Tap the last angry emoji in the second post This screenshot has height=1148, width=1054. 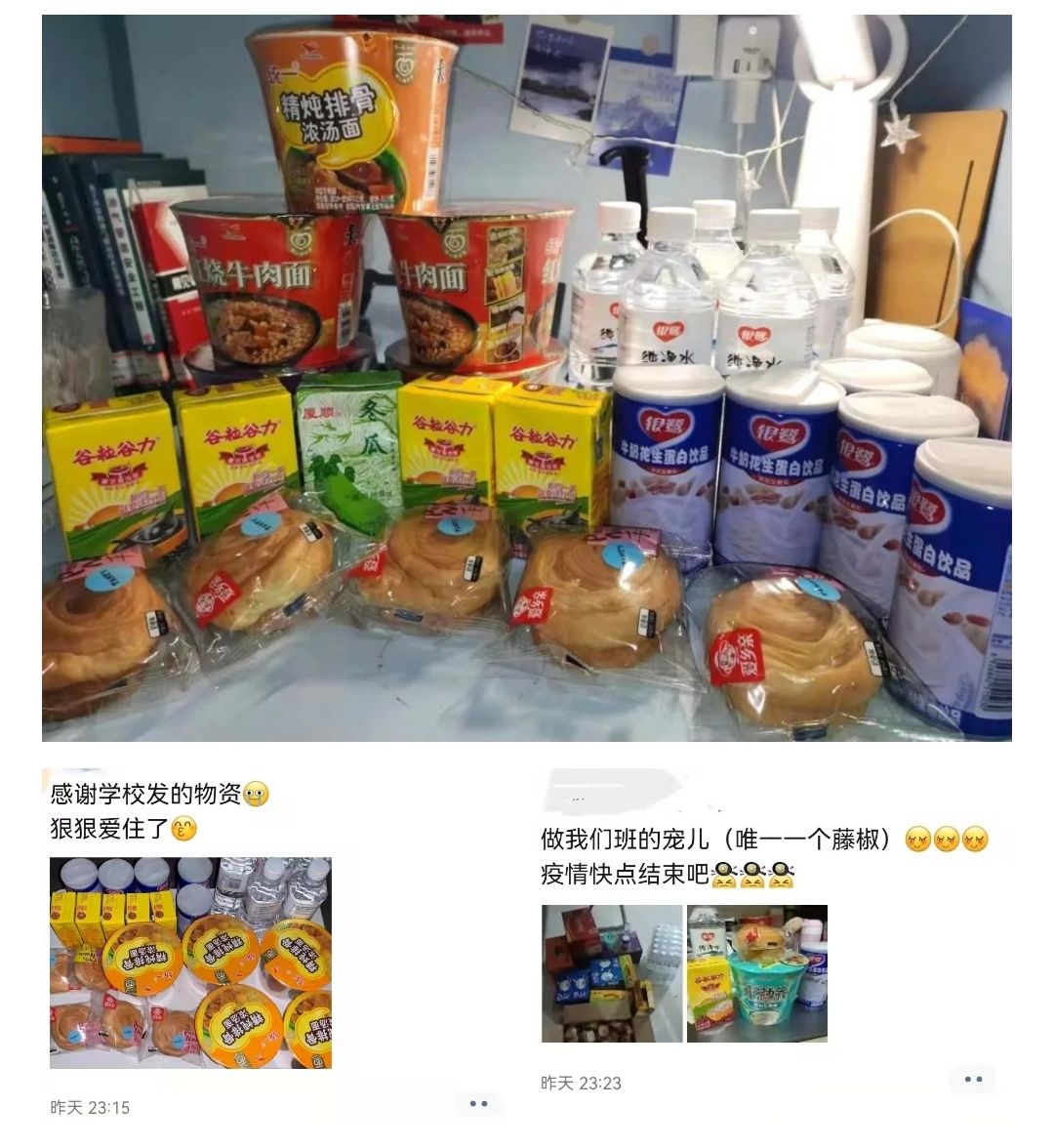[976, 840]
